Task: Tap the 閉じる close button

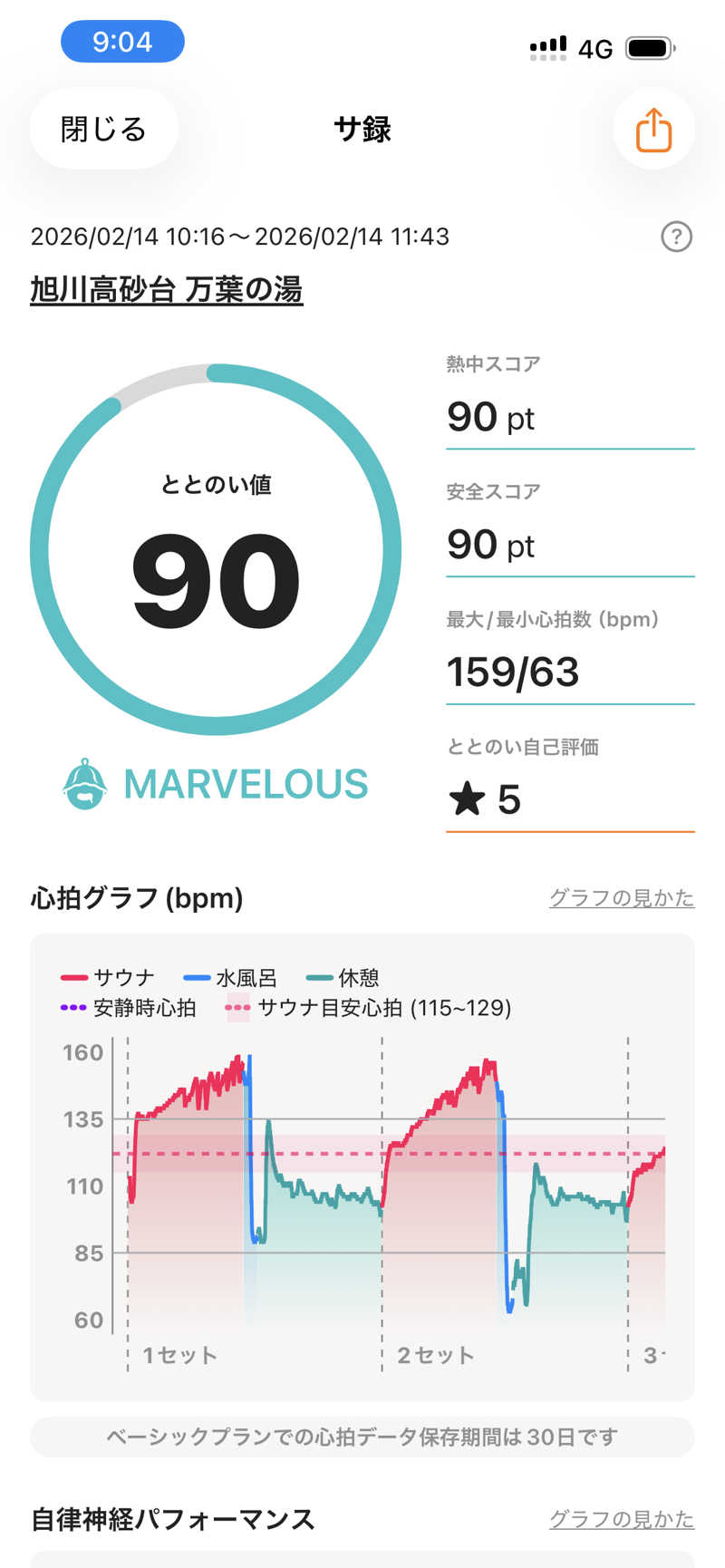Action: coord(103,130)
